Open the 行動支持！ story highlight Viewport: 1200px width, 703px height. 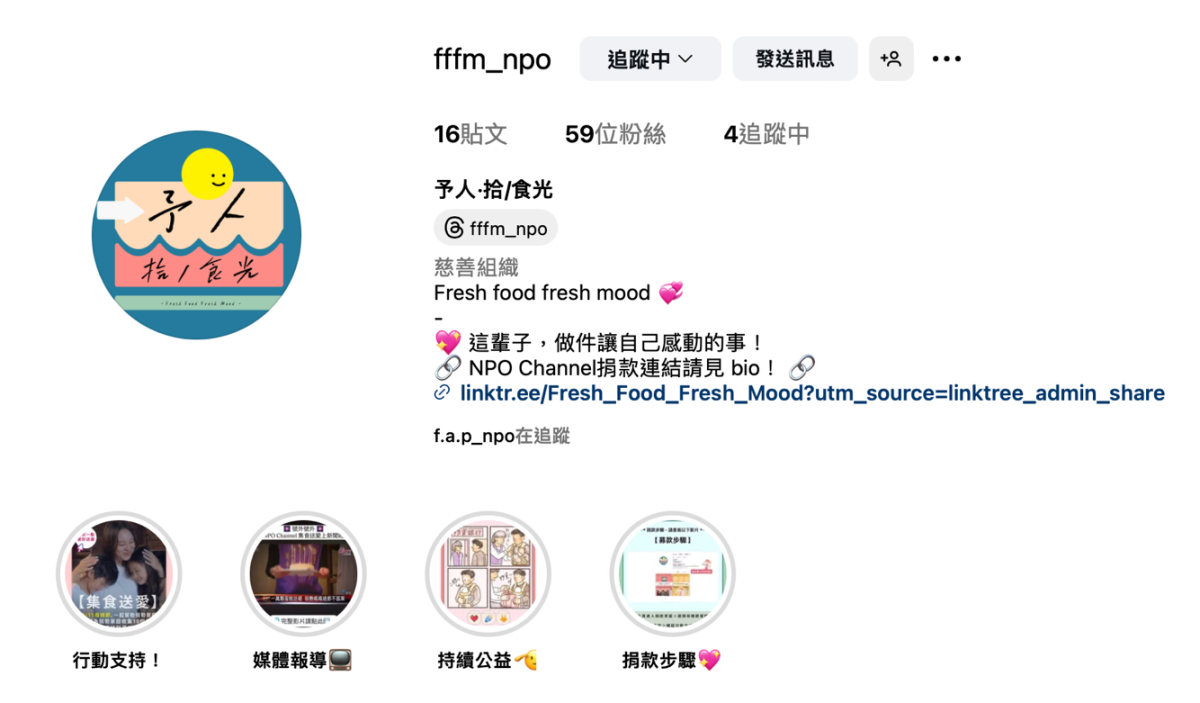[x=118, y=574]
